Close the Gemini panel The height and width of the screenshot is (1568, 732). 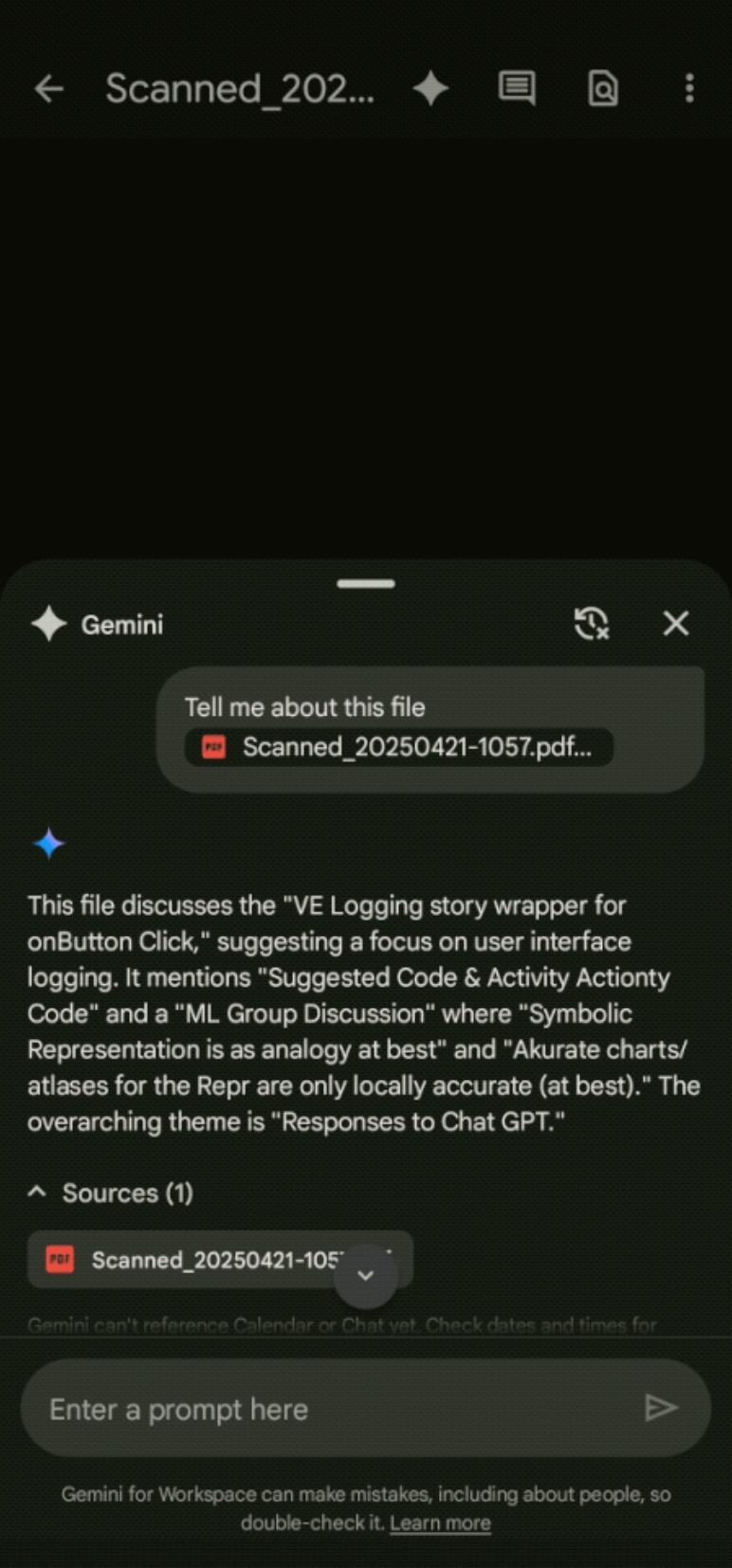(675, 624)
